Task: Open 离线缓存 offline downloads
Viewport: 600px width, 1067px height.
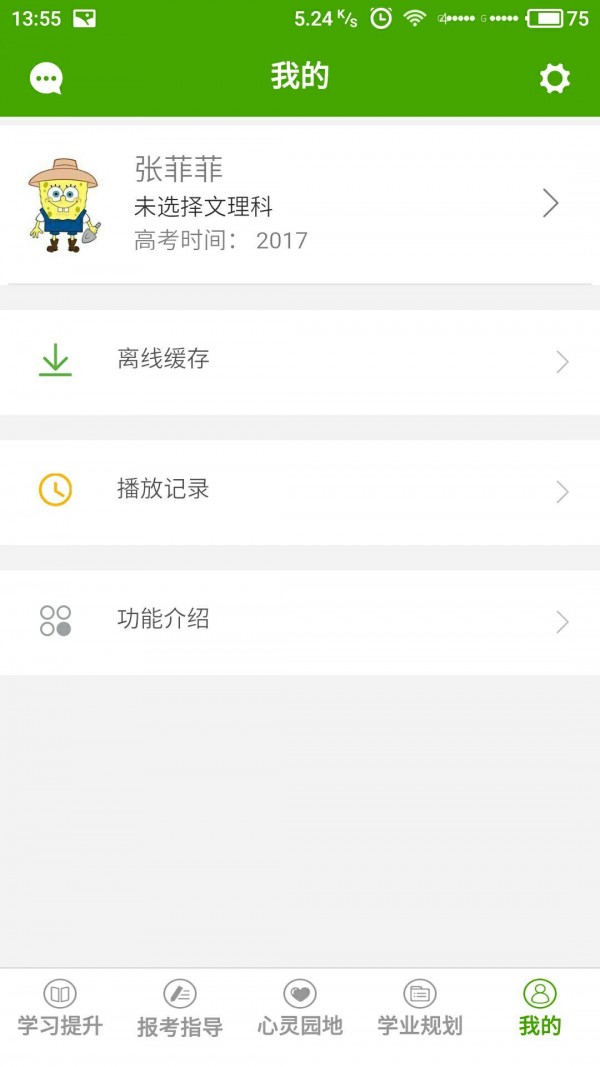Action: tap(300, 361)
